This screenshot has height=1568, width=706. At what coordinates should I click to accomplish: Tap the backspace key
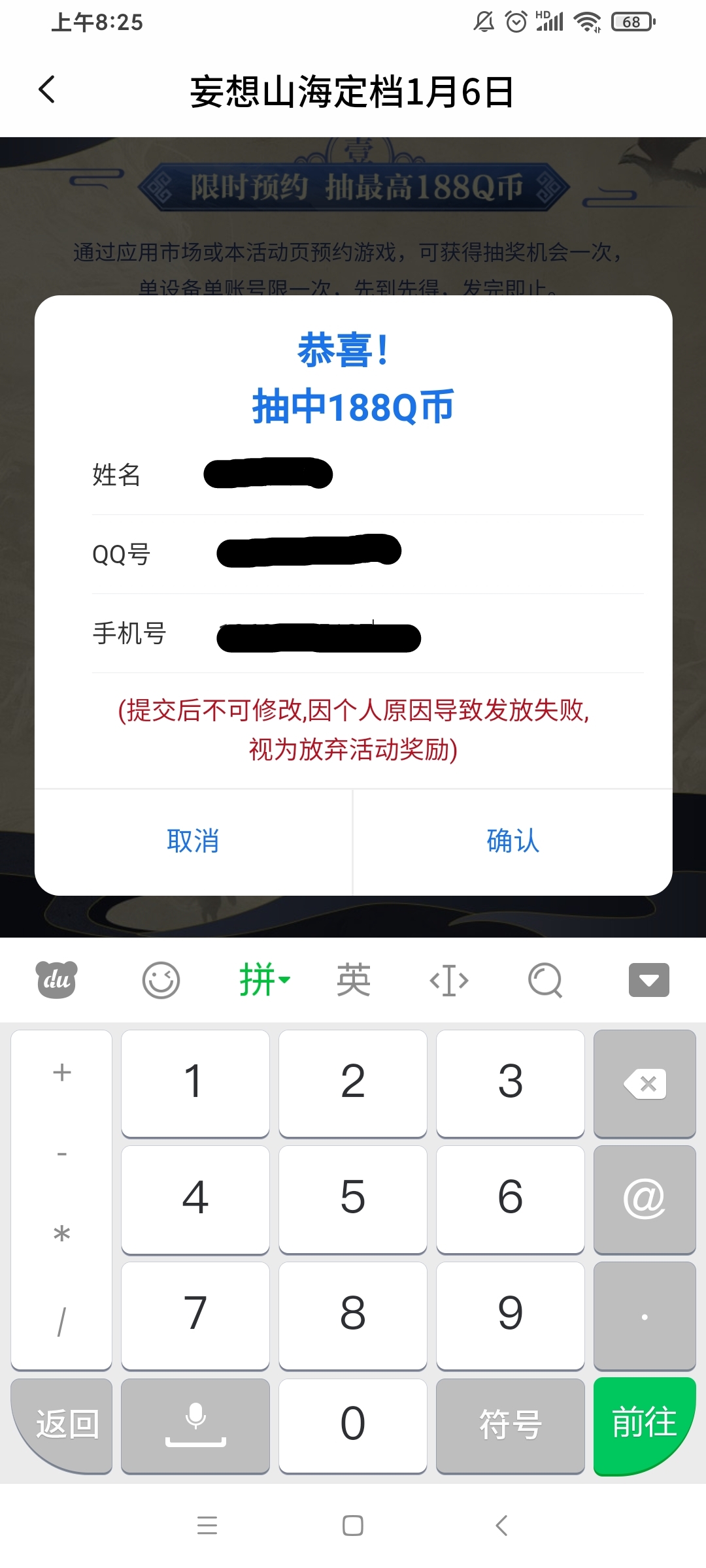coord(645,1084)
